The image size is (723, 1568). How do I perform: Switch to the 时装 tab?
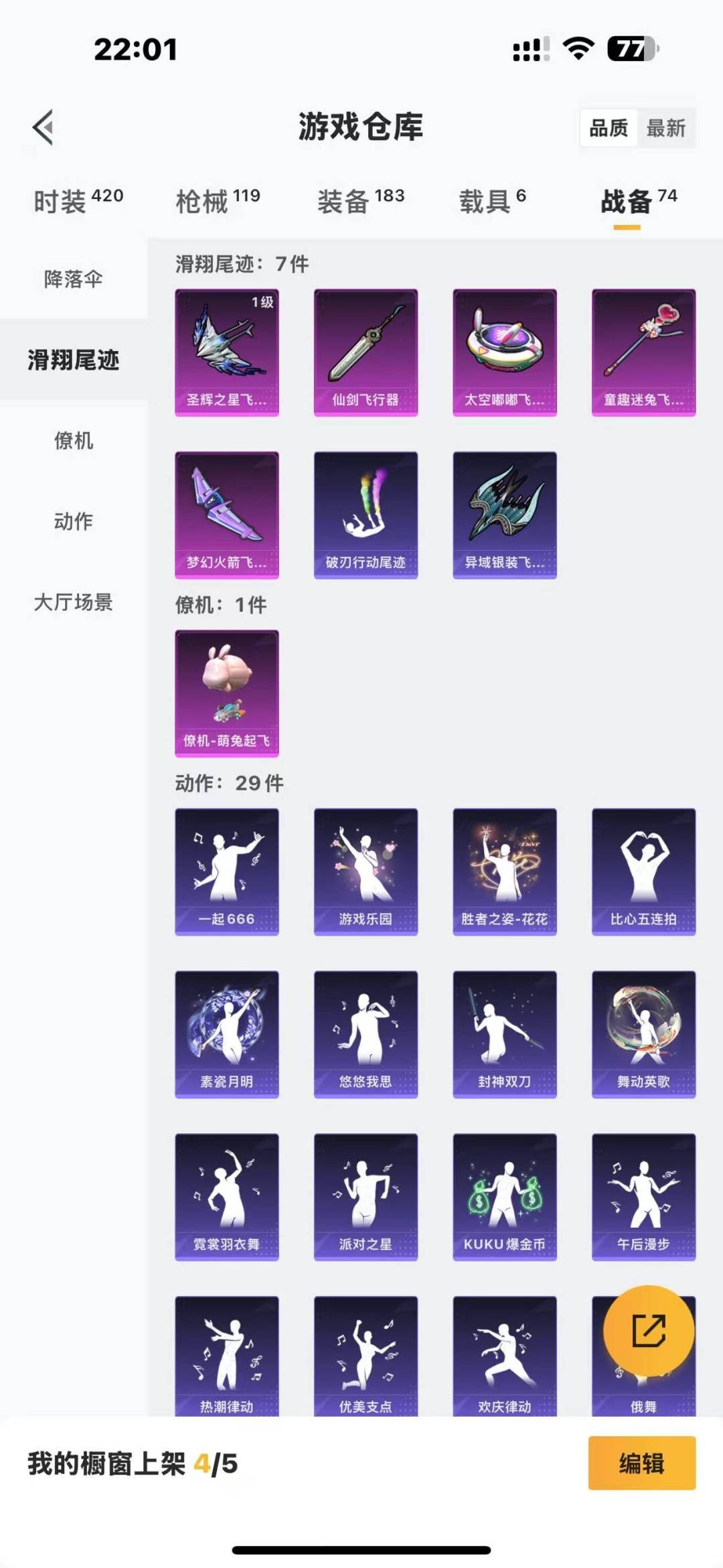point(78,200)
